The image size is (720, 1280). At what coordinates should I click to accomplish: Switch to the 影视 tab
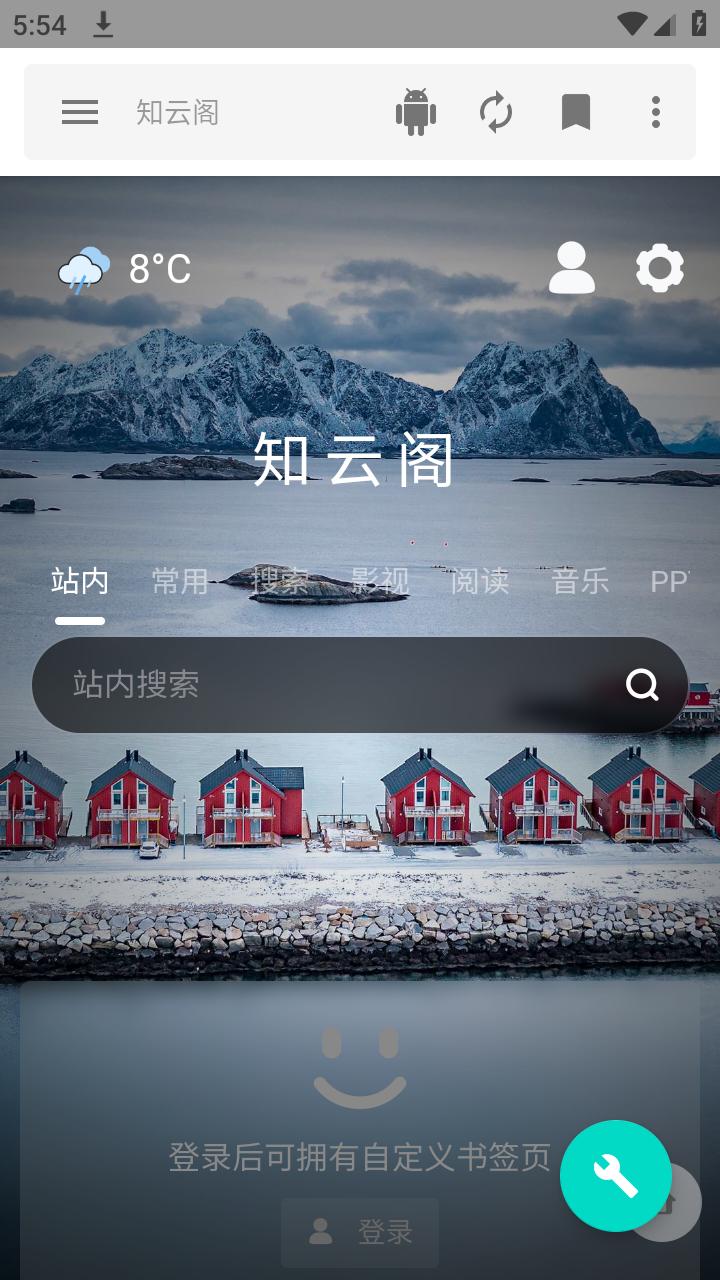tap(380, 581)
